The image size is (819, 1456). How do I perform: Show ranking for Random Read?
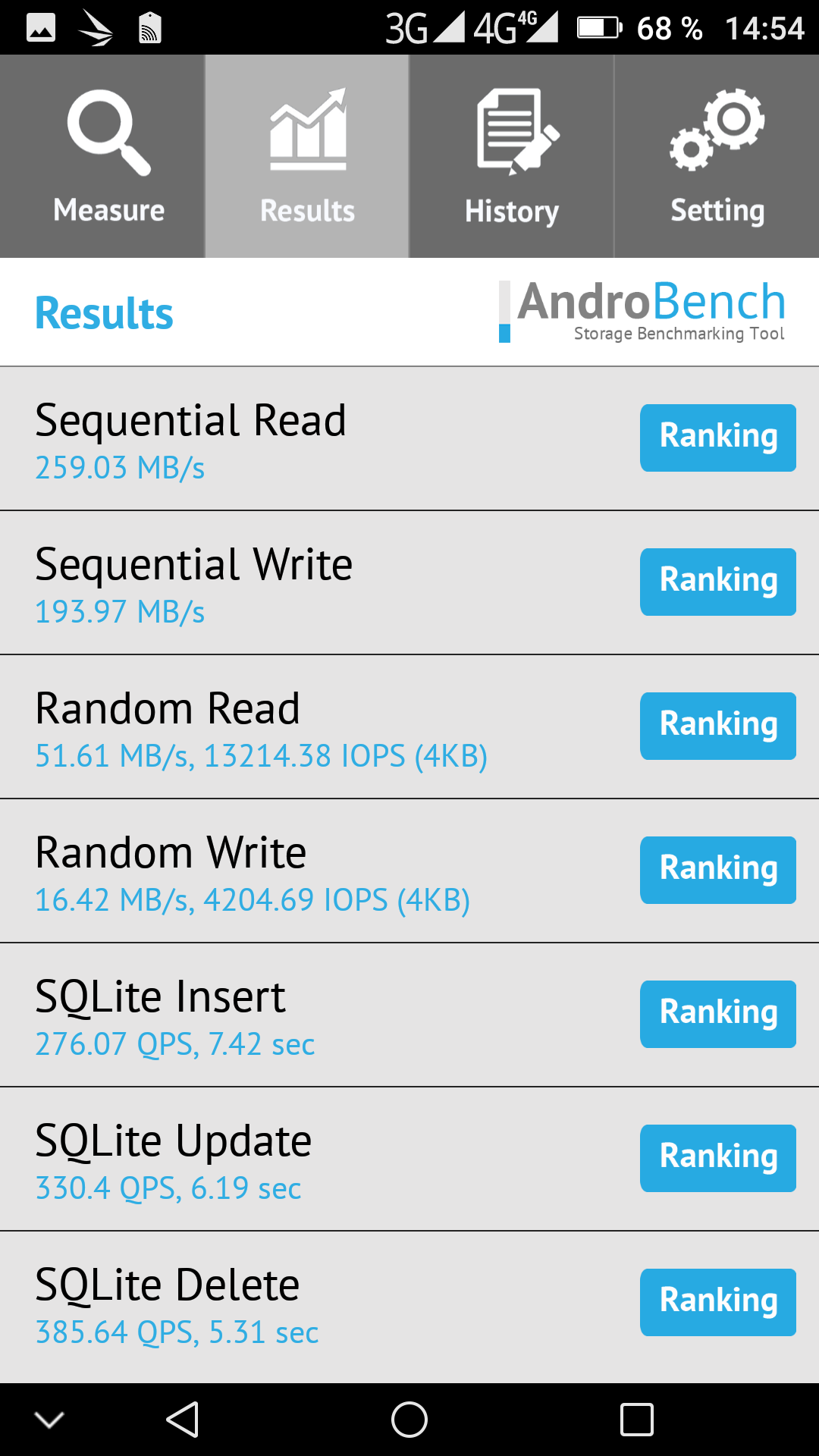[717, 726]
